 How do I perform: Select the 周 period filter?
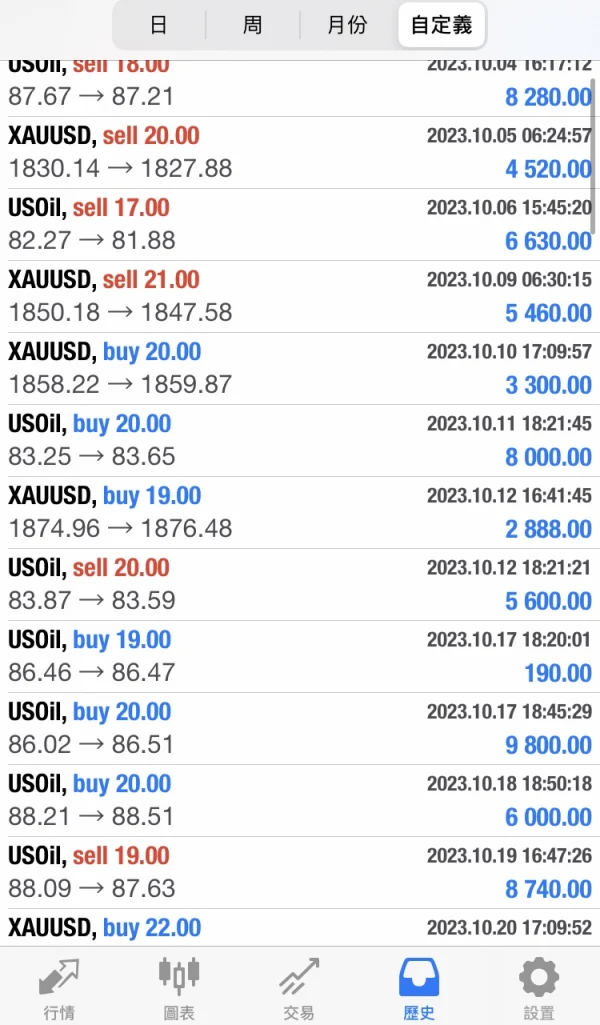[x=252, y=25]
